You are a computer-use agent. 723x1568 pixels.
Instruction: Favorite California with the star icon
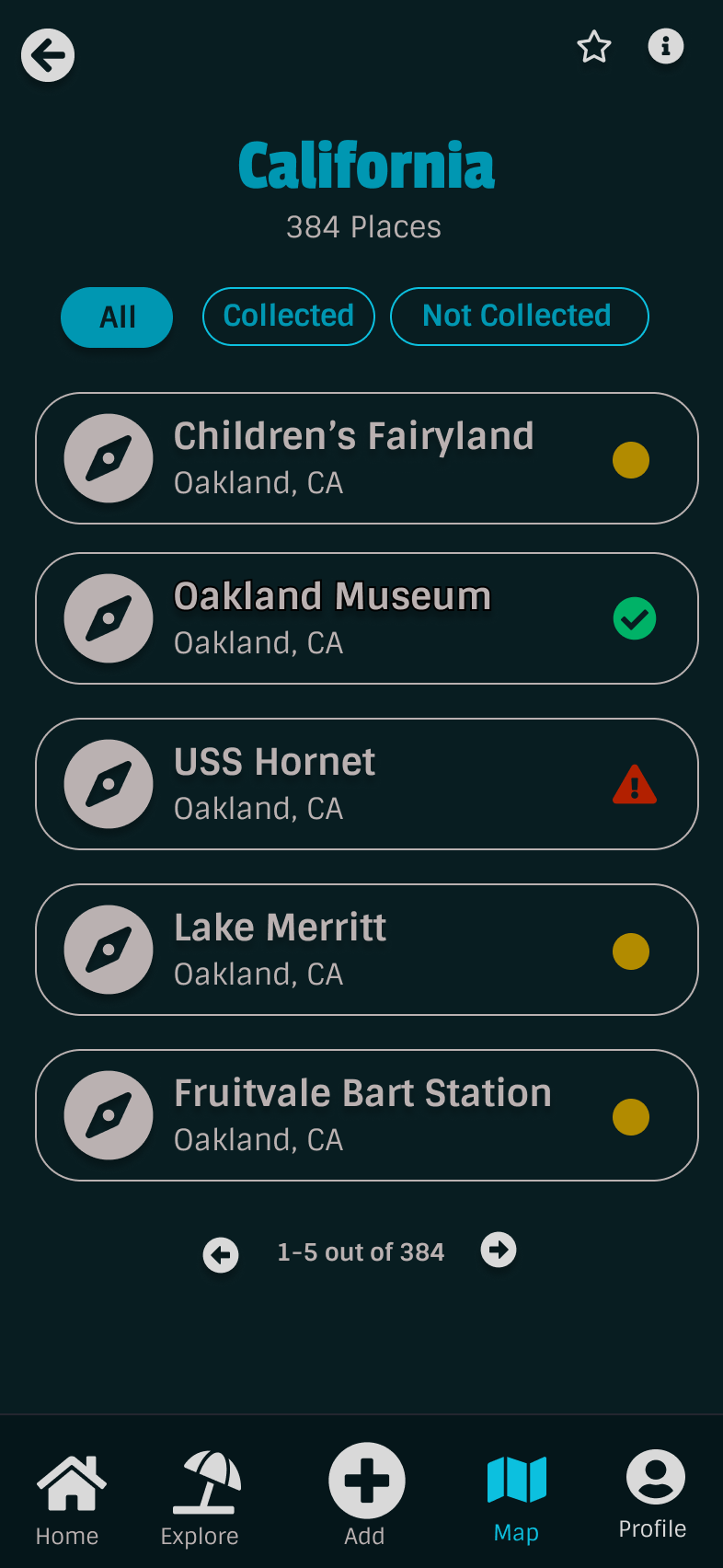(594, 47)
